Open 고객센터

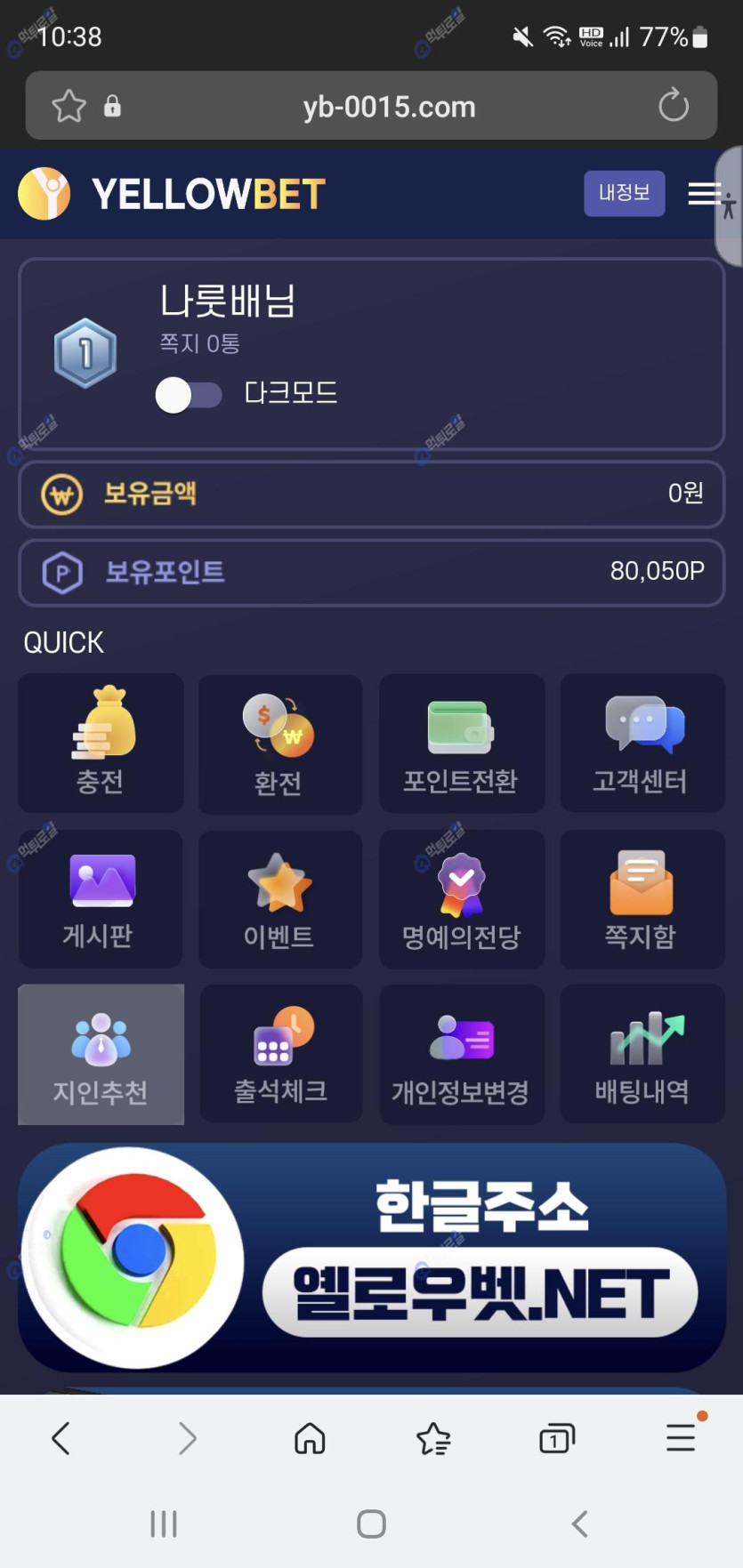click(x=642, y=744)
